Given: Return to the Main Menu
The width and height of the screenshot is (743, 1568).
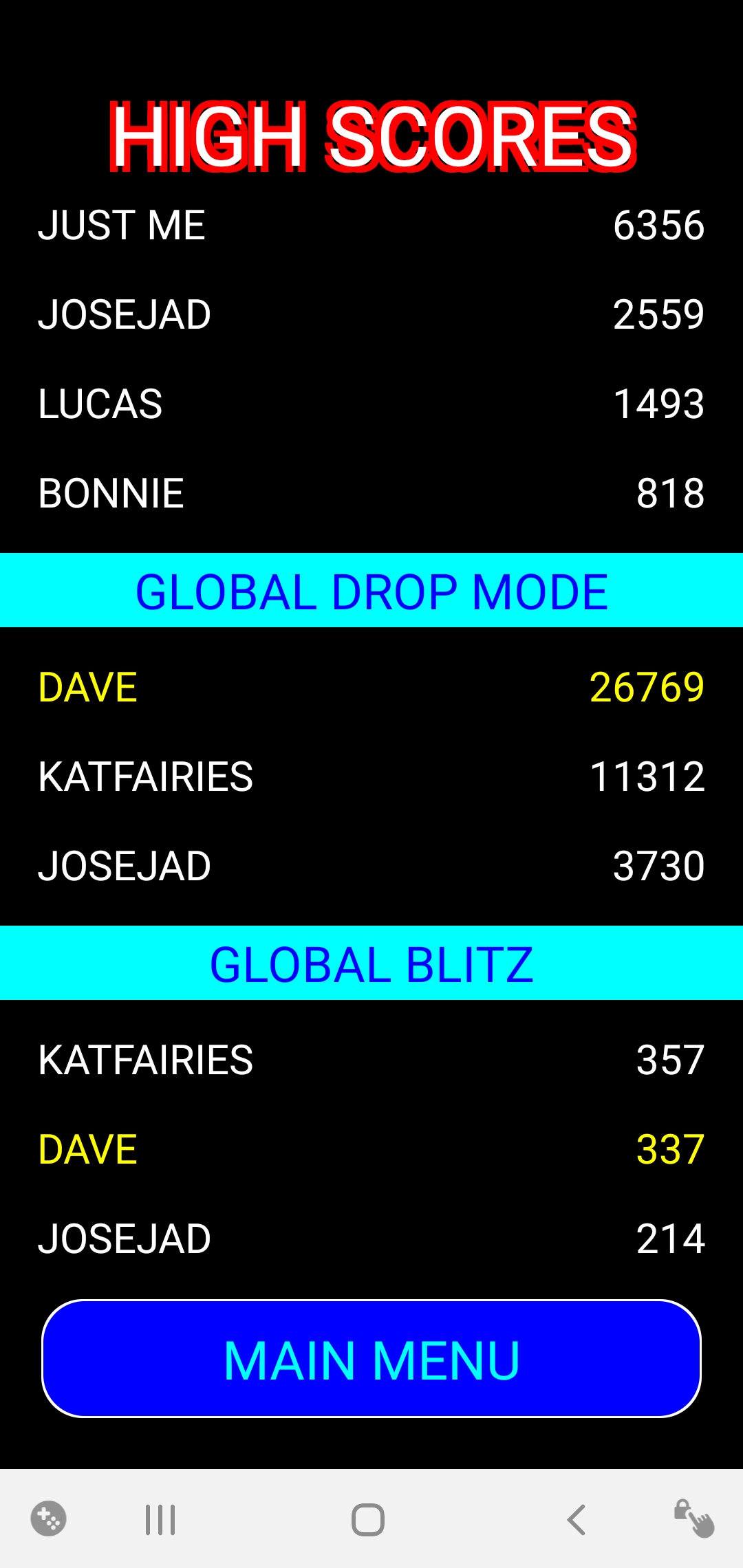Looking at the screenshot, I should point(371,1359).
